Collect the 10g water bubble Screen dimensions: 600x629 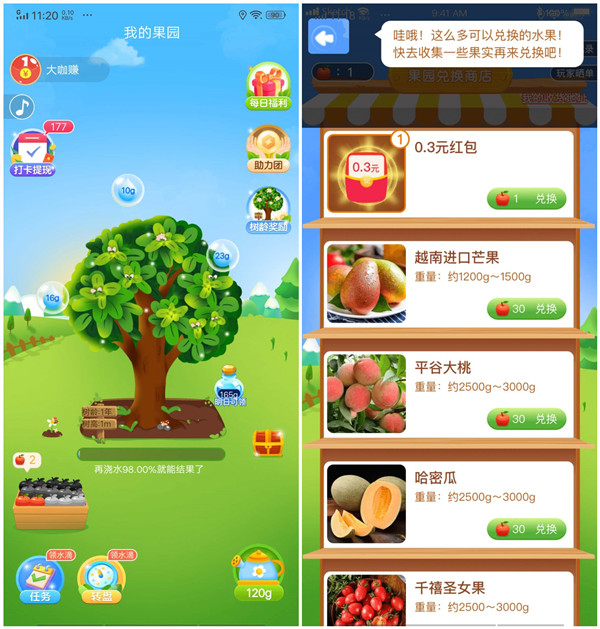(128, 188)
